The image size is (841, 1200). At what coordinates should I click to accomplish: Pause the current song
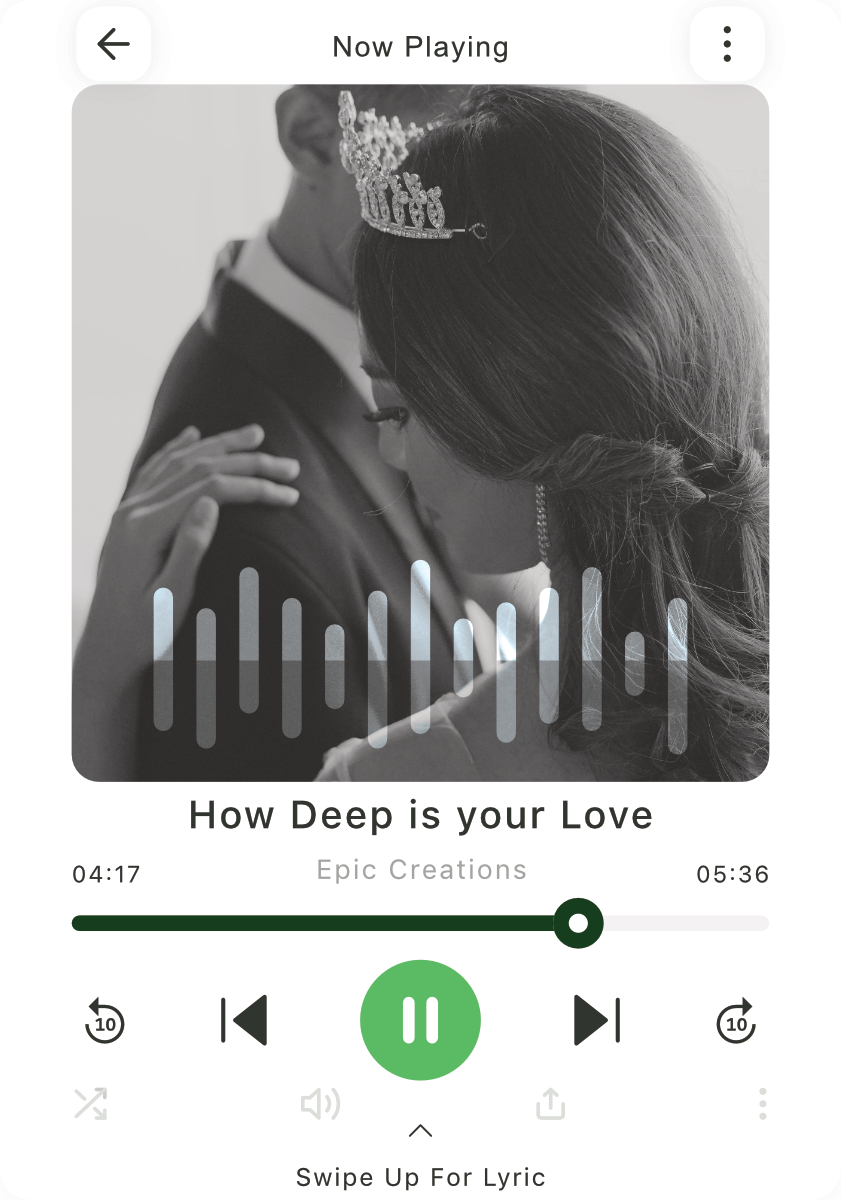(x=420, y=1020)
